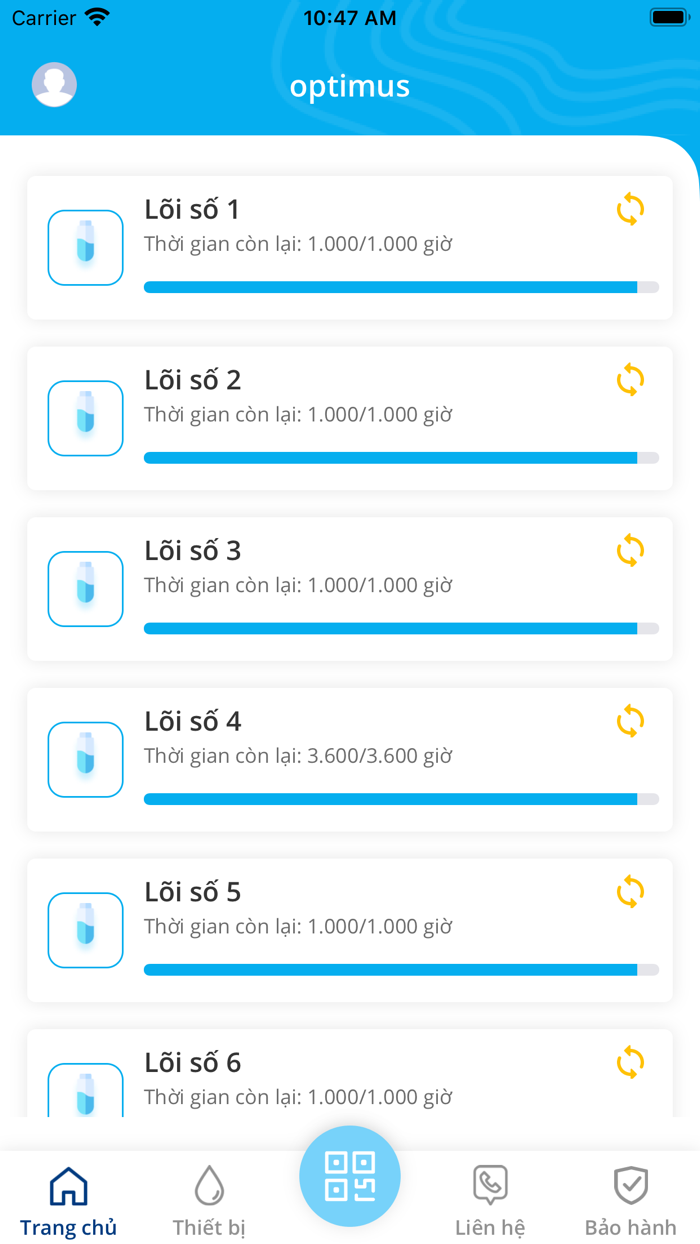Open the QR code scanner button
The image size is (700, 1244).
[x=350, y=1176]
